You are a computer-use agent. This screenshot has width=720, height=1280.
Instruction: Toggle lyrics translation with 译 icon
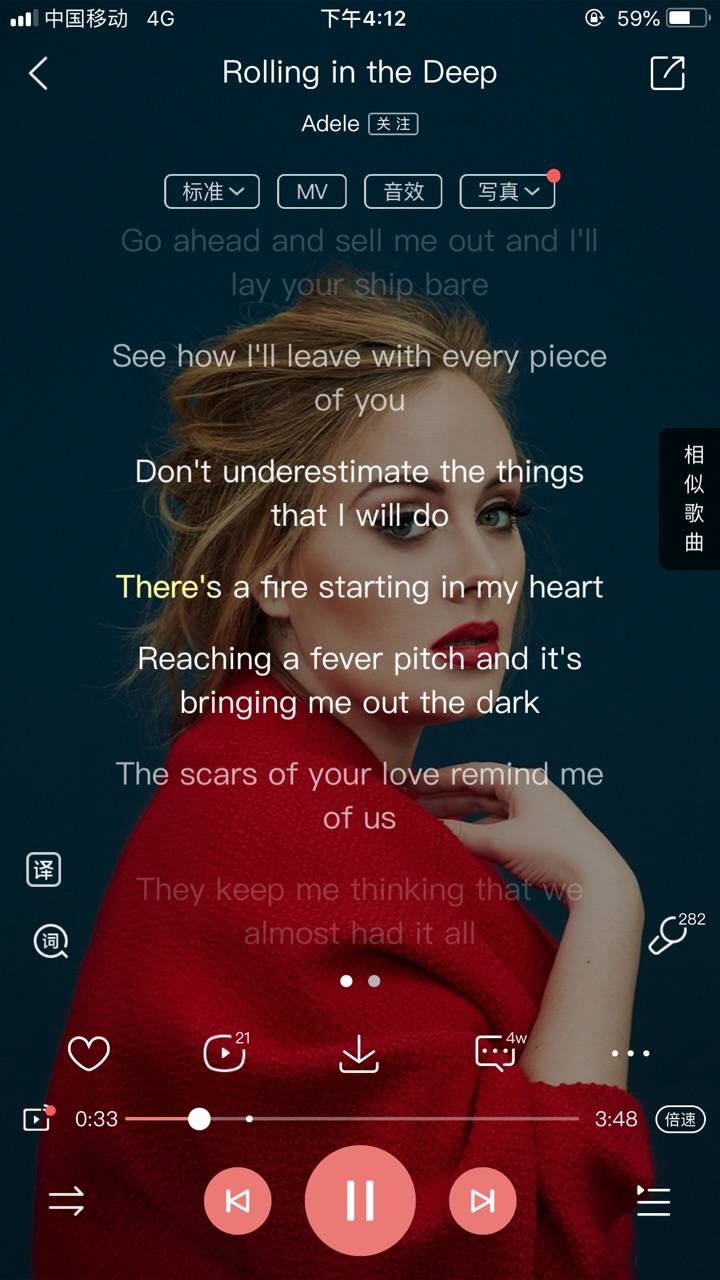click(43, 870)
